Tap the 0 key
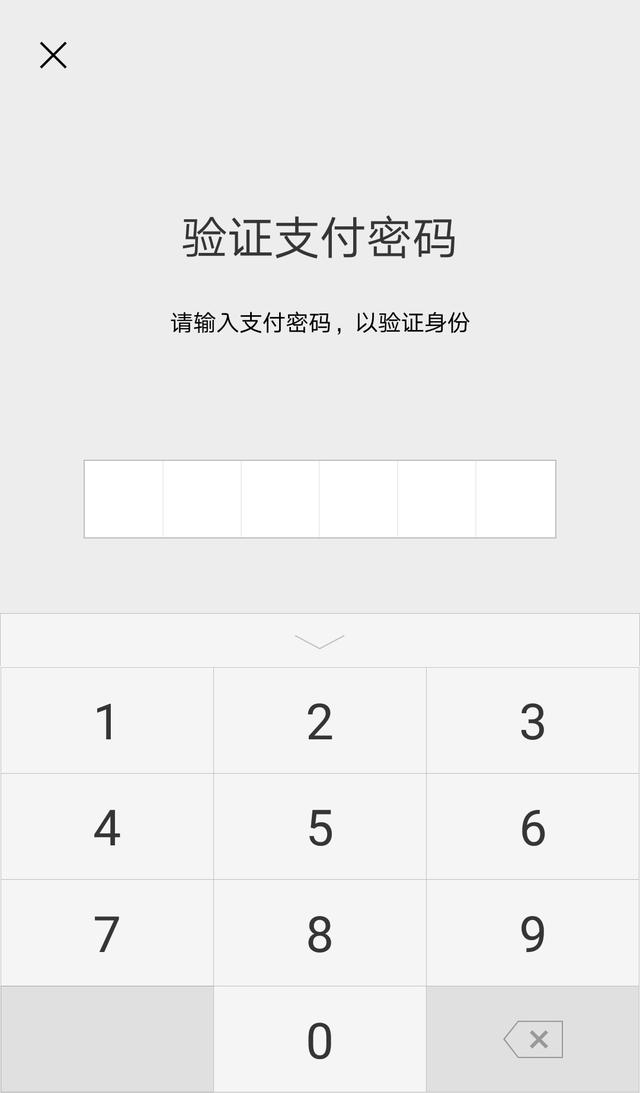640x1093 pixels. coord(320,1040)
